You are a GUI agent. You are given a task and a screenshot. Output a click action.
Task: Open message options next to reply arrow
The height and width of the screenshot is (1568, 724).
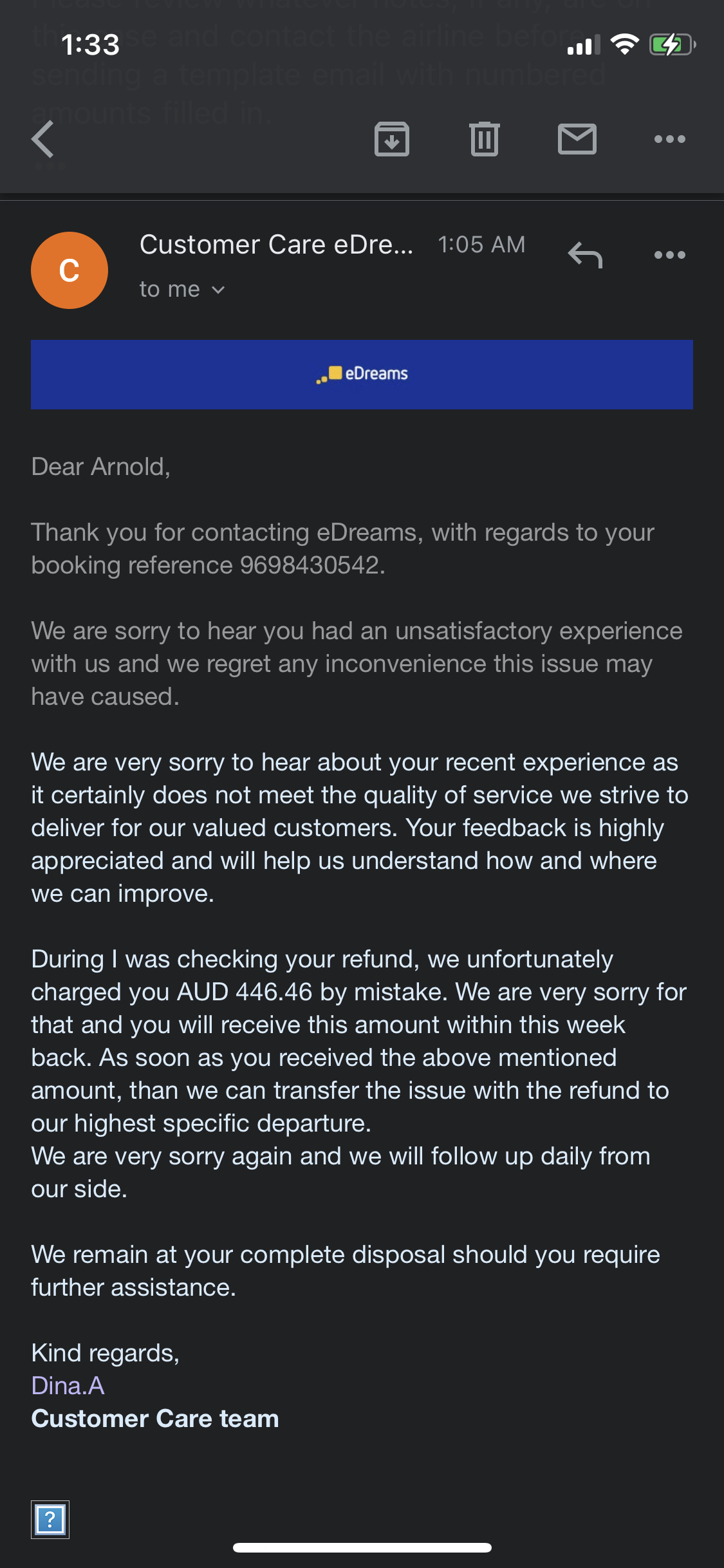tap(670, 255)
